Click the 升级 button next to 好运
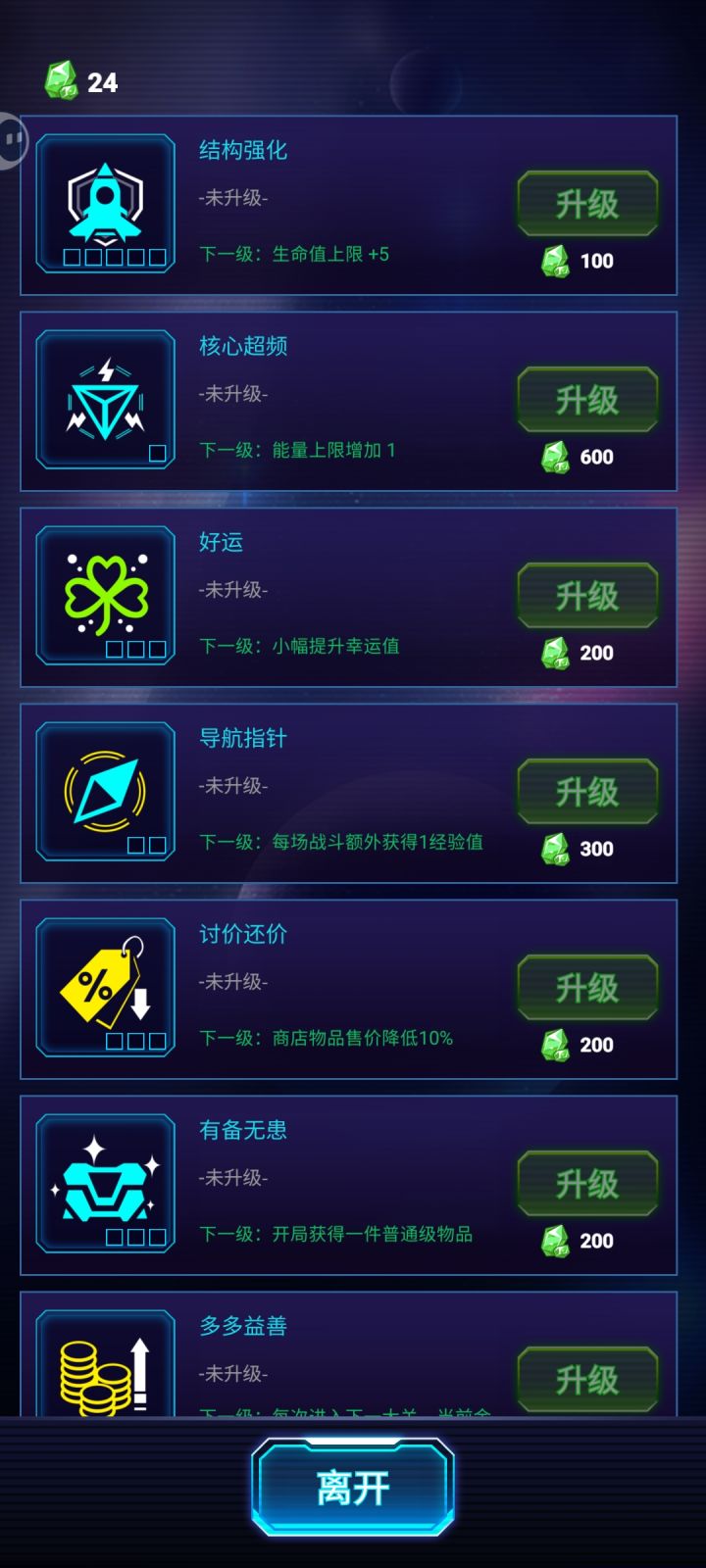The image size is (706, 1568). tap(587, 594)
